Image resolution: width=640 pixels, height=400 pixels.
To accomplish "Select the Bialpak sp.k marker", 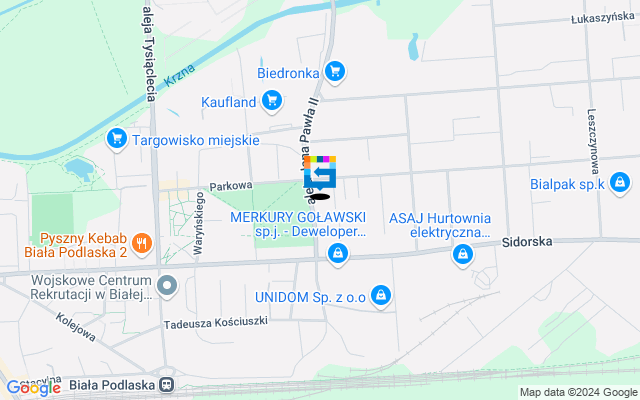I will [620, 183].
